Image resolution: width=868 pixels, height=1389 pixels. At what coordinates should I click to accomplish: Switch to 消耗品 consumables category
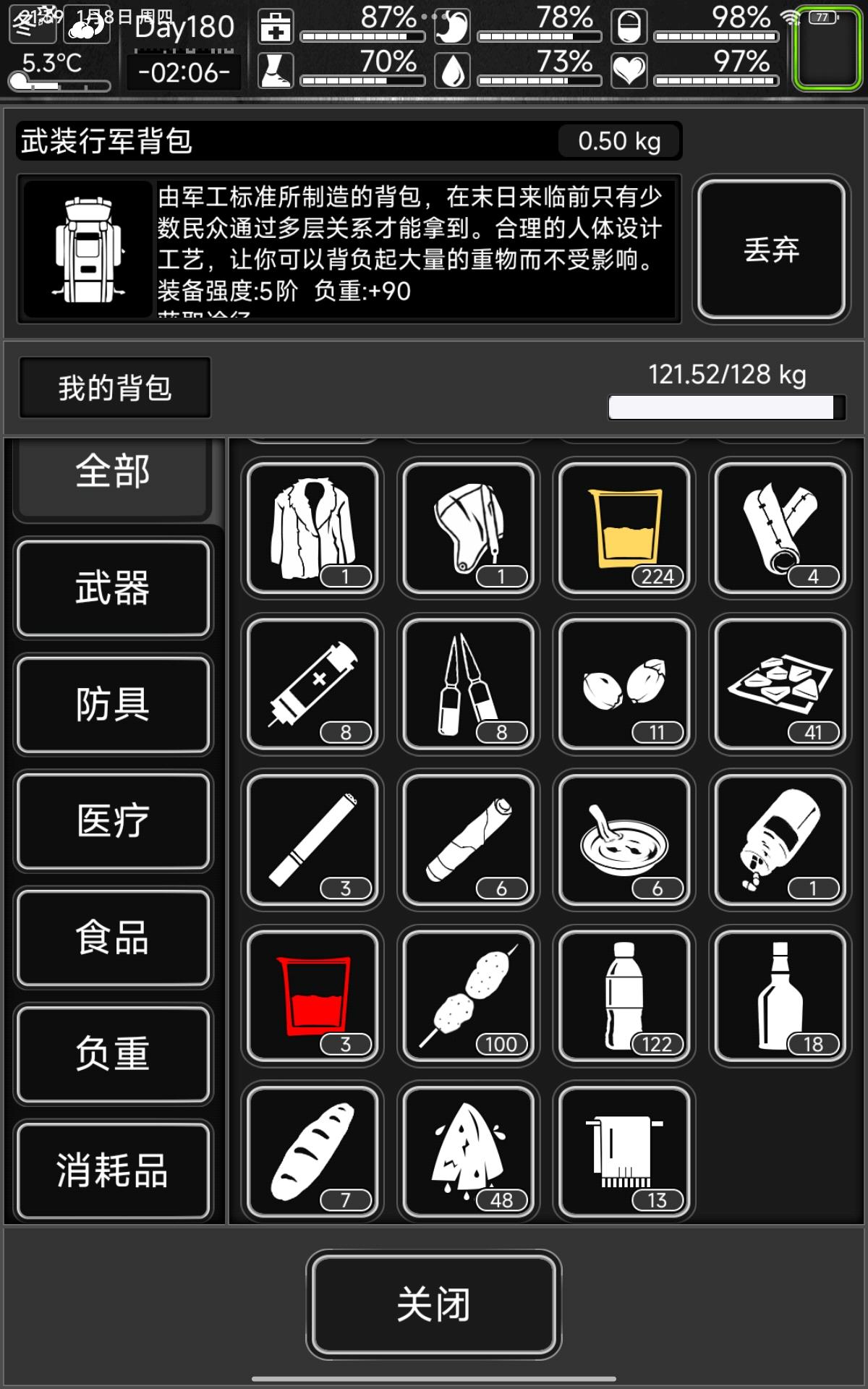tap(113, 1170)
